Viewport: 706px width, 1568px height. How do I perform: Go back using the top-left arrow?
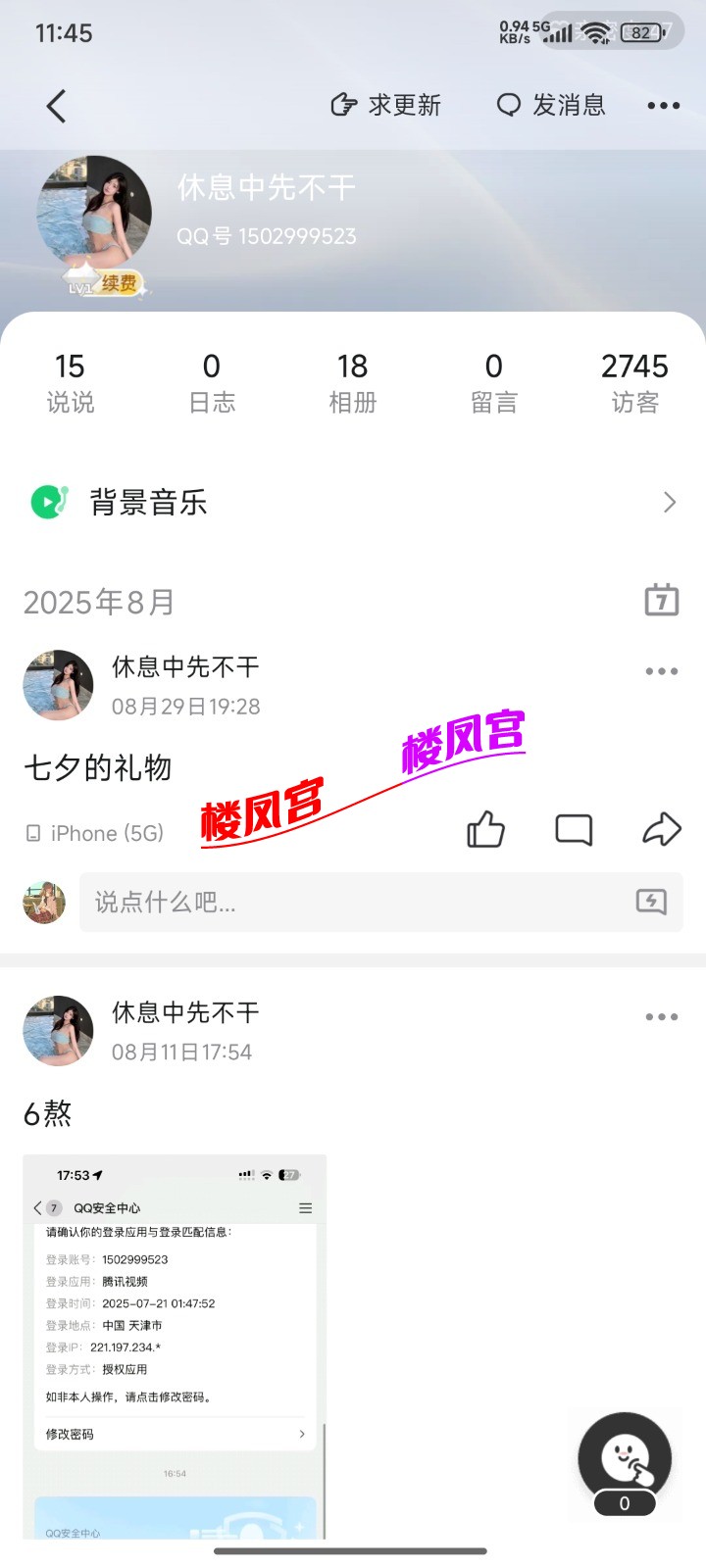point(56,106)
